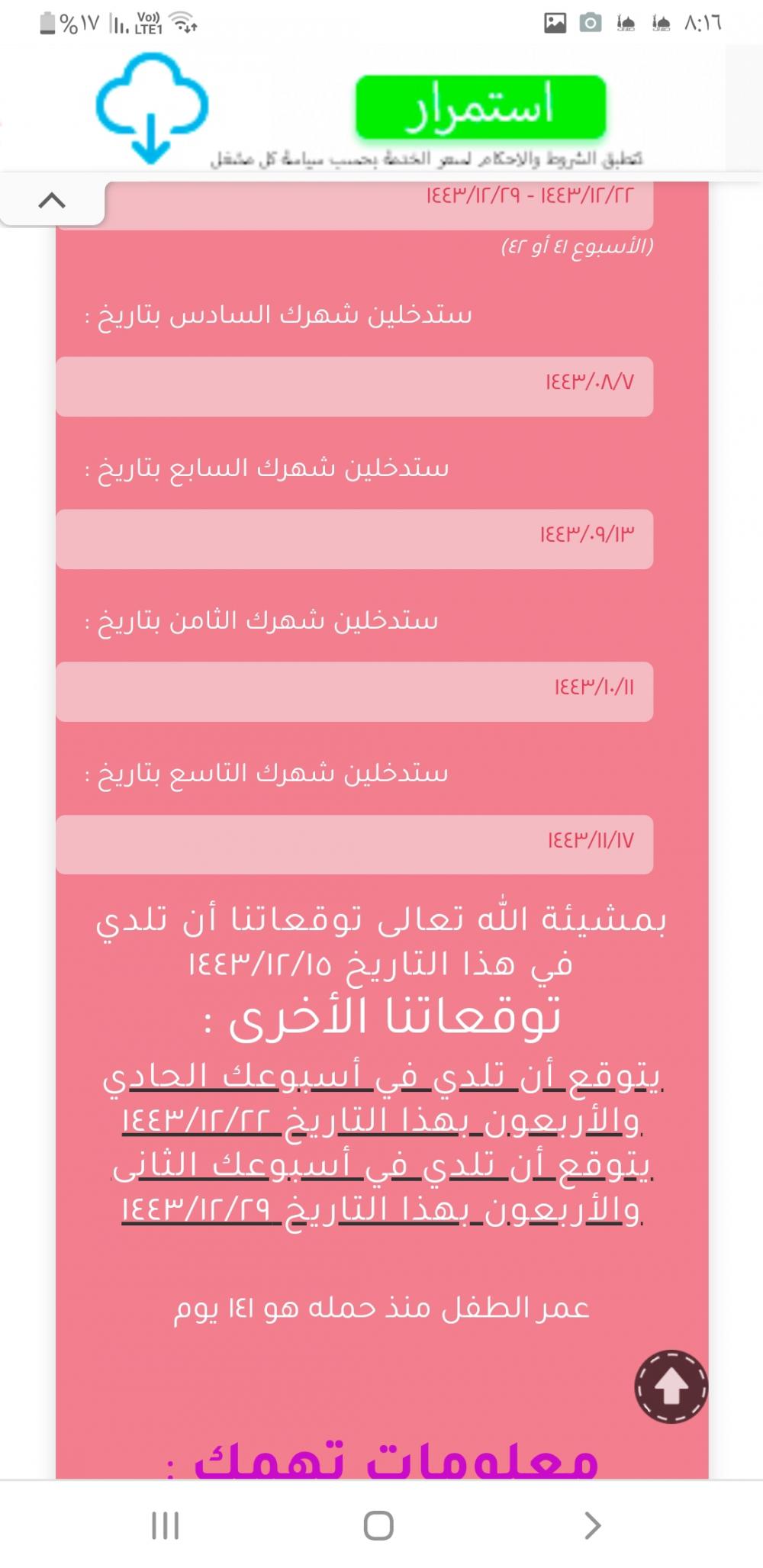Open the 7th month date field ١٤٤٣/٠٩/١٣
763x1568 pixels.
[x=355, y=539]
